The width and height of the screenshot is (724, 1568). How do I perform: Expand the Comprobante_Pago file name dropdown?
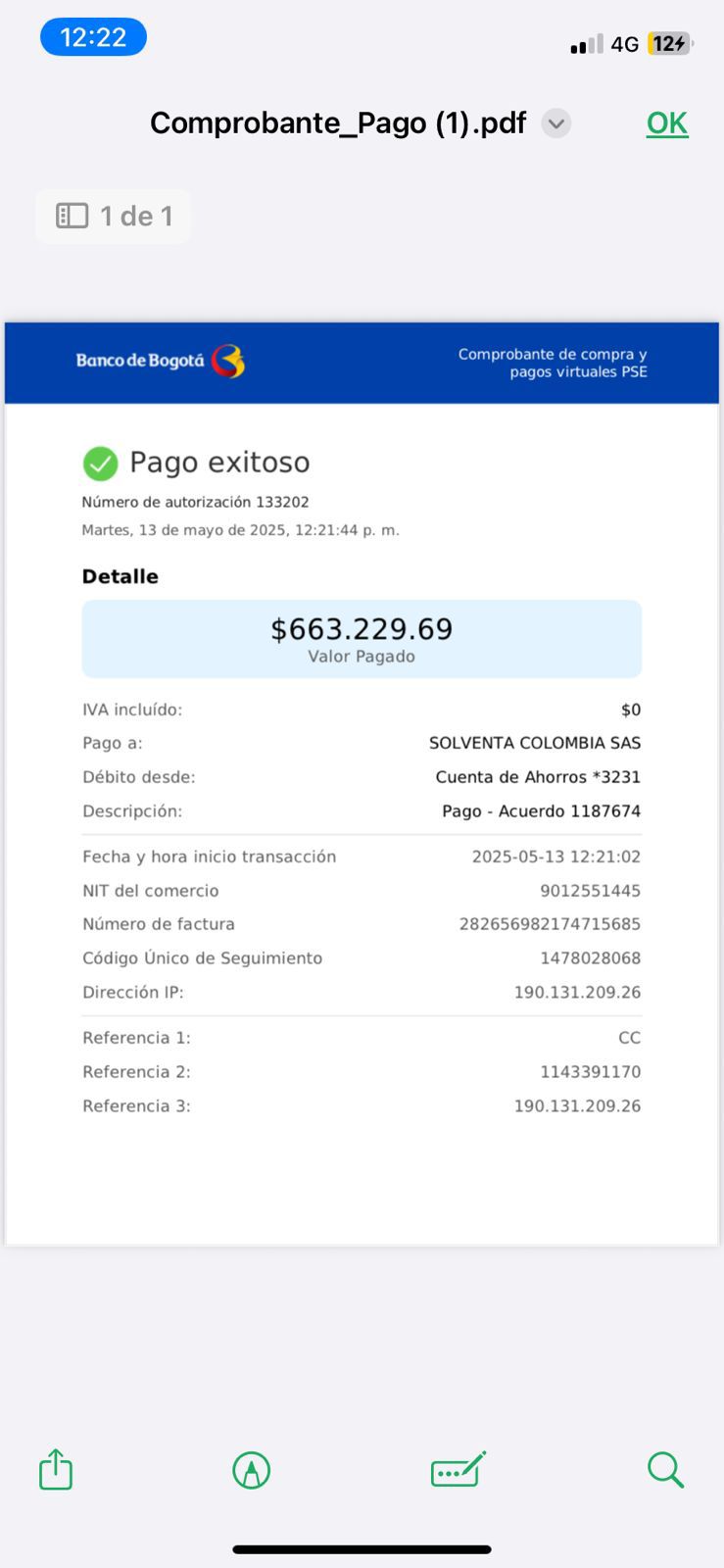[556, 123]
